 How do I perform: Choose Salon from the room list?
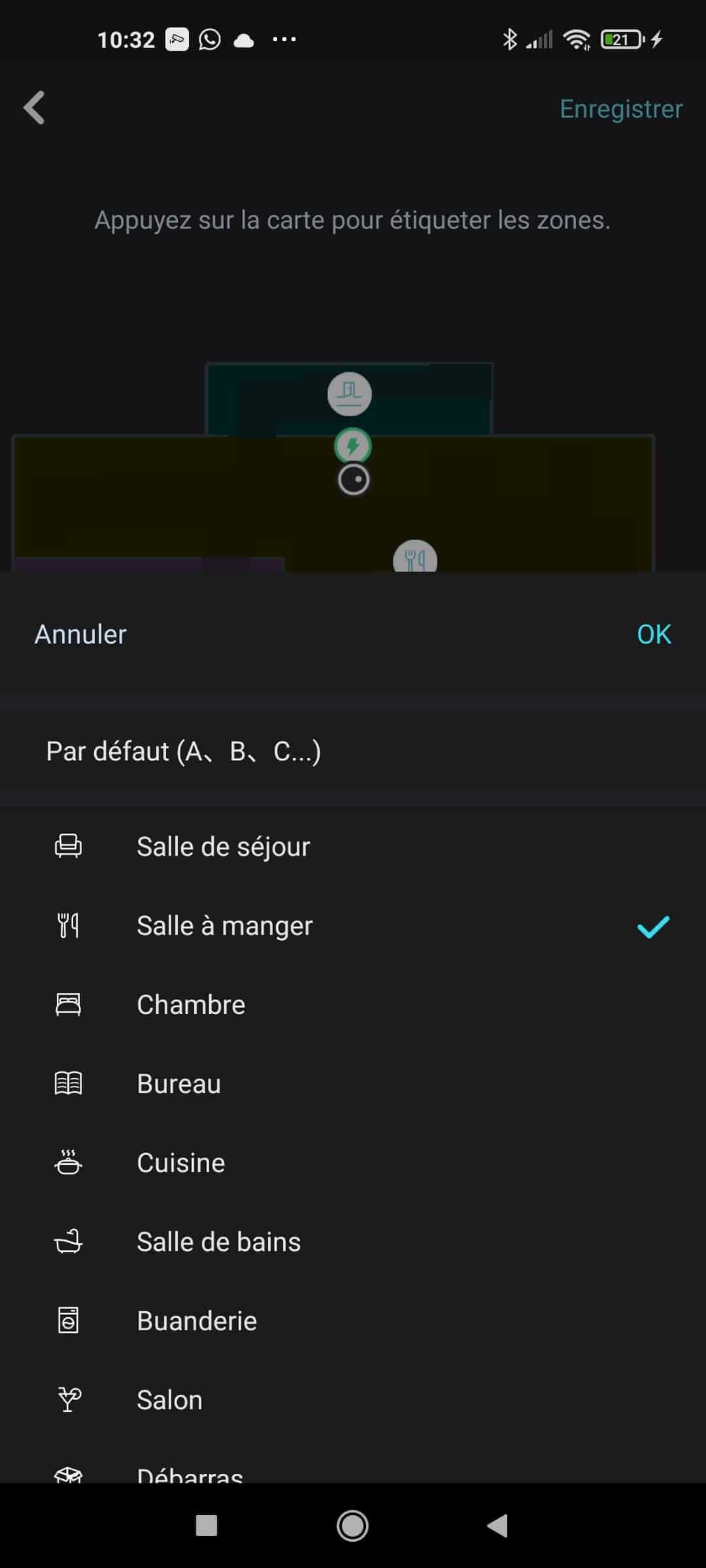[x=353, y=1400]
